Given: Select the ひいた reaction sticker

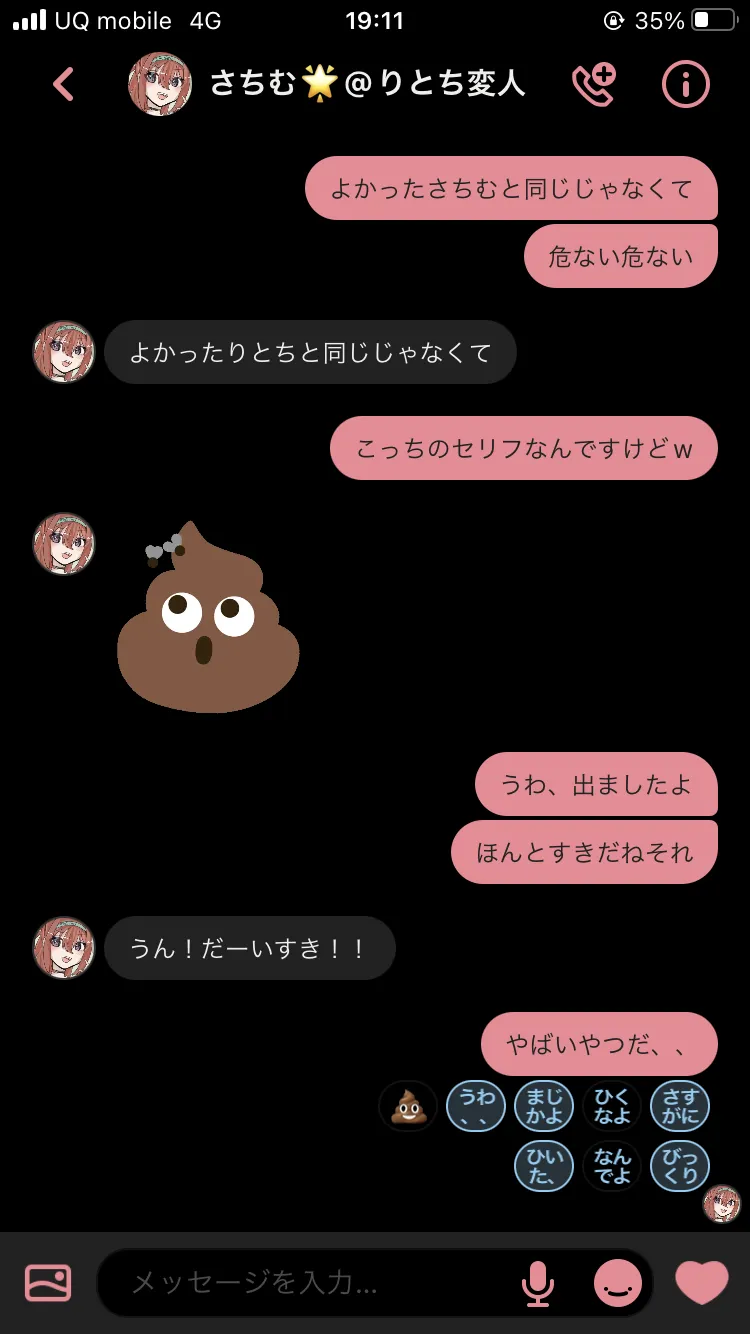Looking at the screenshot, I should point(544,1166).
